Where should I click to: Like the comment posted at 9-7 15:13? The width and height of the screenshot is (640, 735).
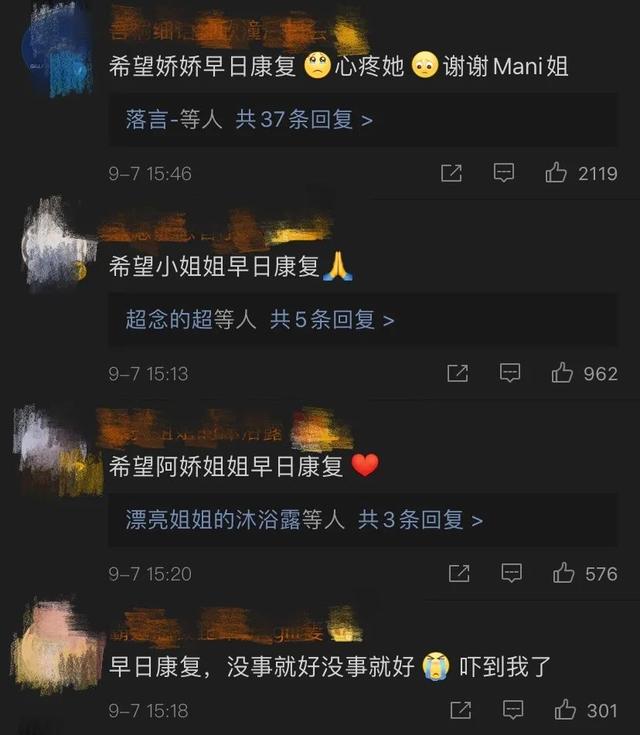[x=562, y=373]
